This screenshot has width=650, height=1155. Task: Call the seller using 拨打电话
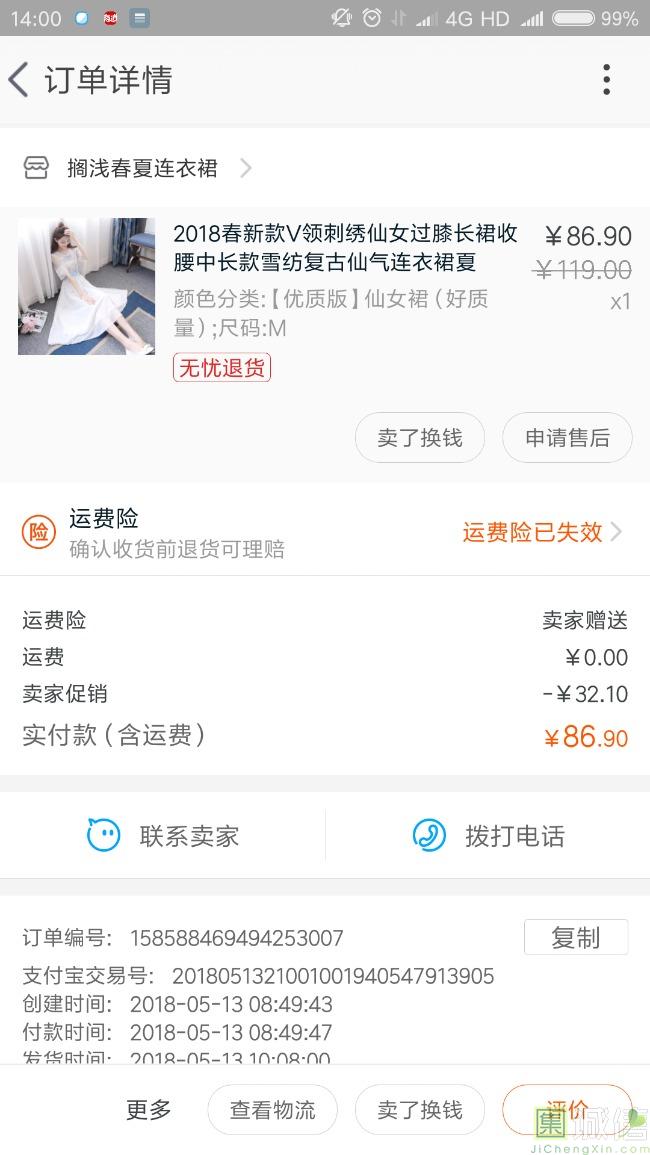tap(488, 836)
